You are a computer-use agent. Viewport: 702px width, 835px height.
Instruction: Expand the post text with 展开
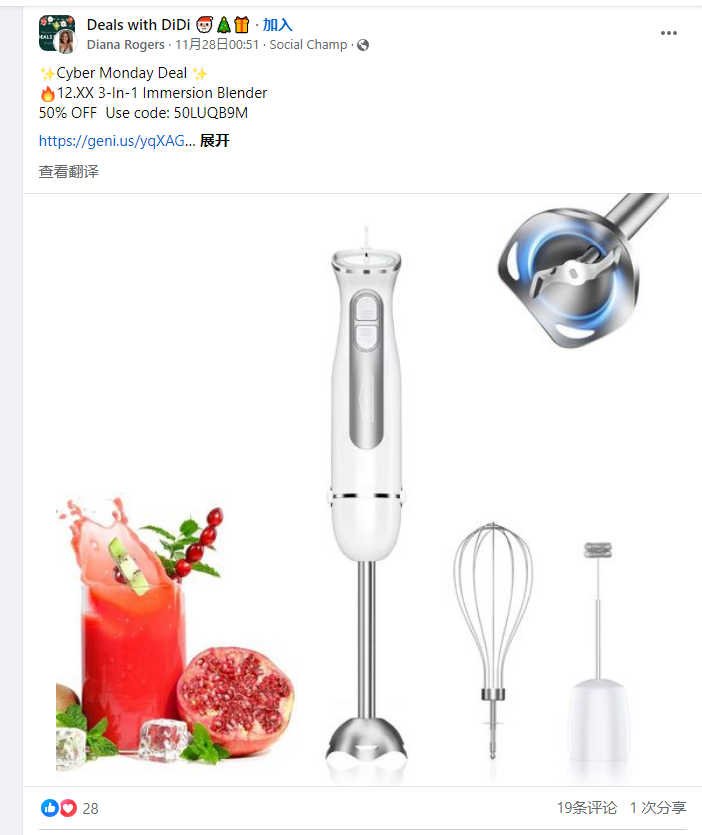pyautogui.click(x=214, y=141)
